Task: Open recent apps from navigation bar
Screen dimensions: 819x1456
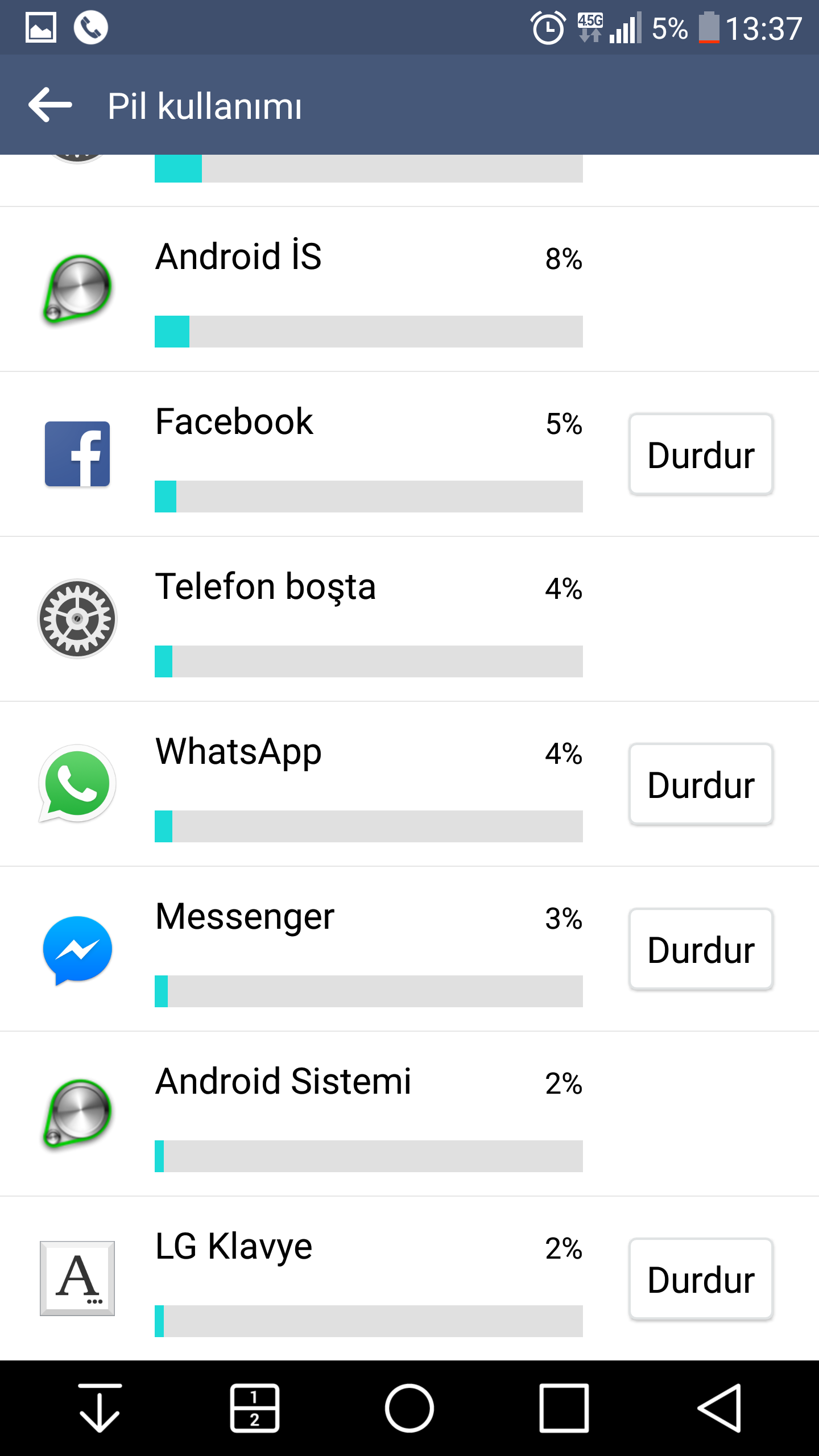Action: [564, 1408]
